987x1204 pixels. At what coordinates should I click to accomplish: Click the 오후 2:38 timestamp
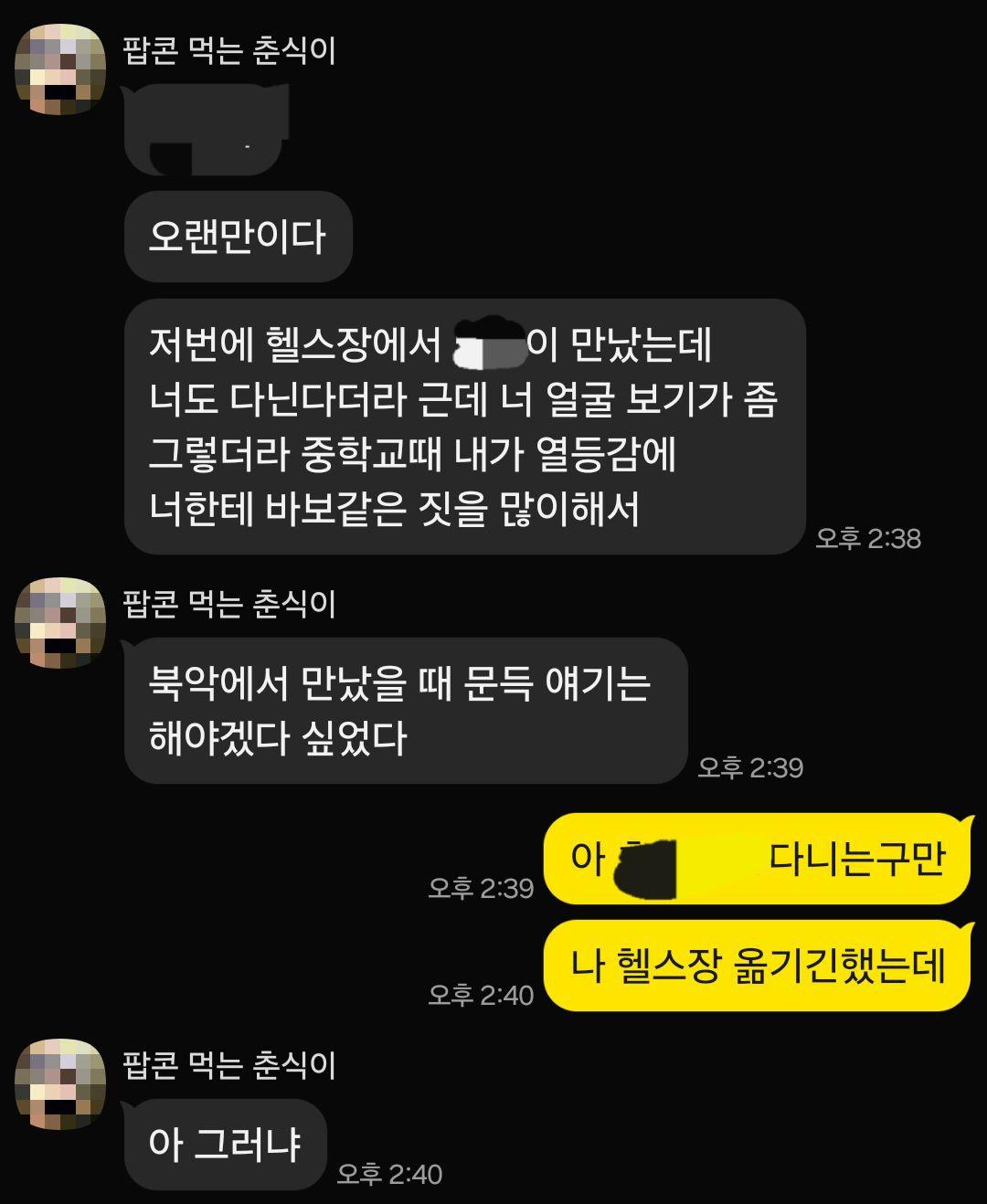tap(868, 540)
